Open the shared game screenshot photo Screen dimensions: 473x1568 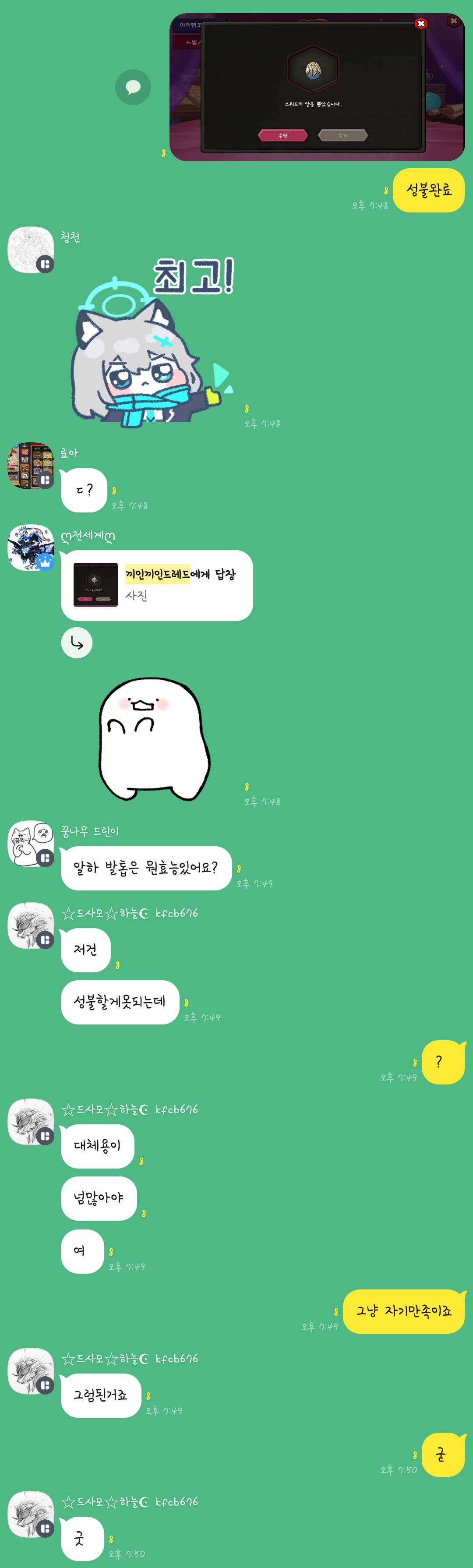point(317,87)
